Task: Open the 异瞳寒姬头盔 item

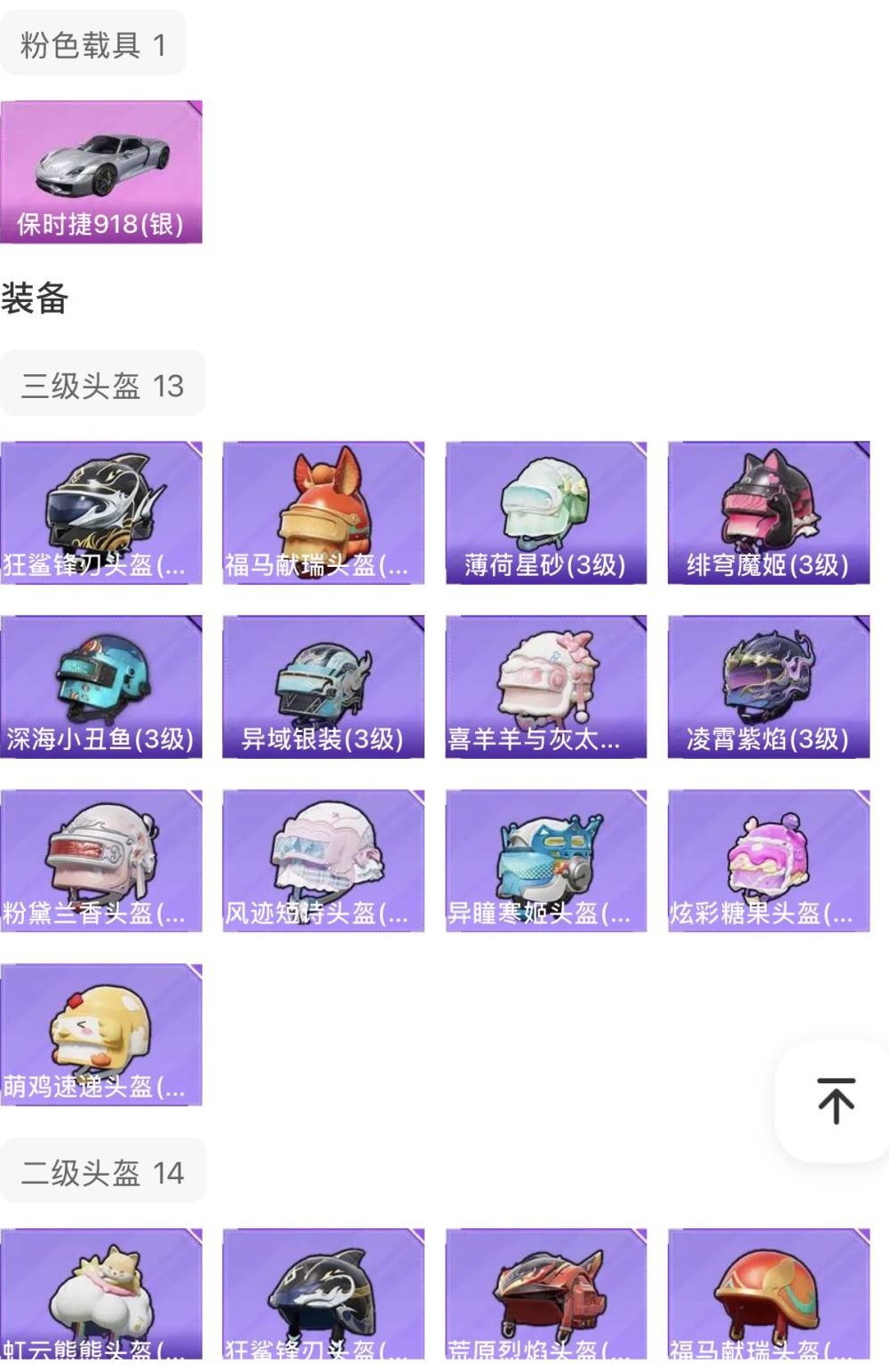Action: point(544,857)
